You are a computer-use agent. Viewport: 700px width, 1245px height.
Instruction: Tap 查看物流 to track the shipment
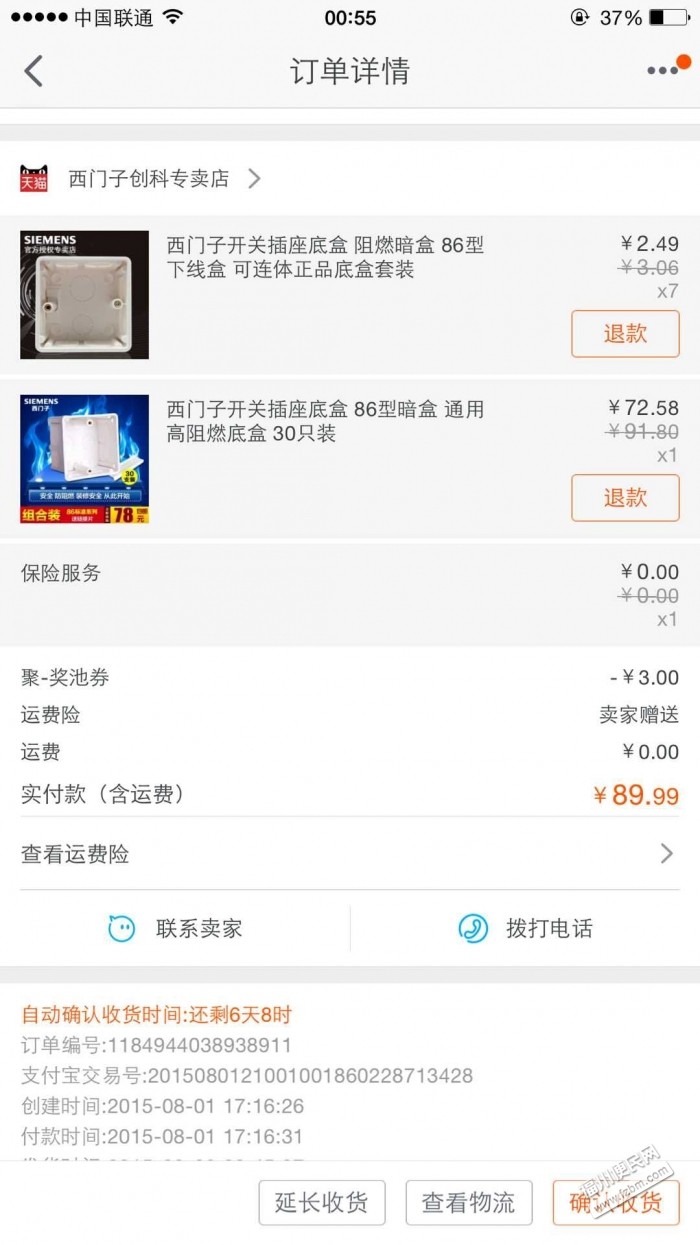[469, 1202]
